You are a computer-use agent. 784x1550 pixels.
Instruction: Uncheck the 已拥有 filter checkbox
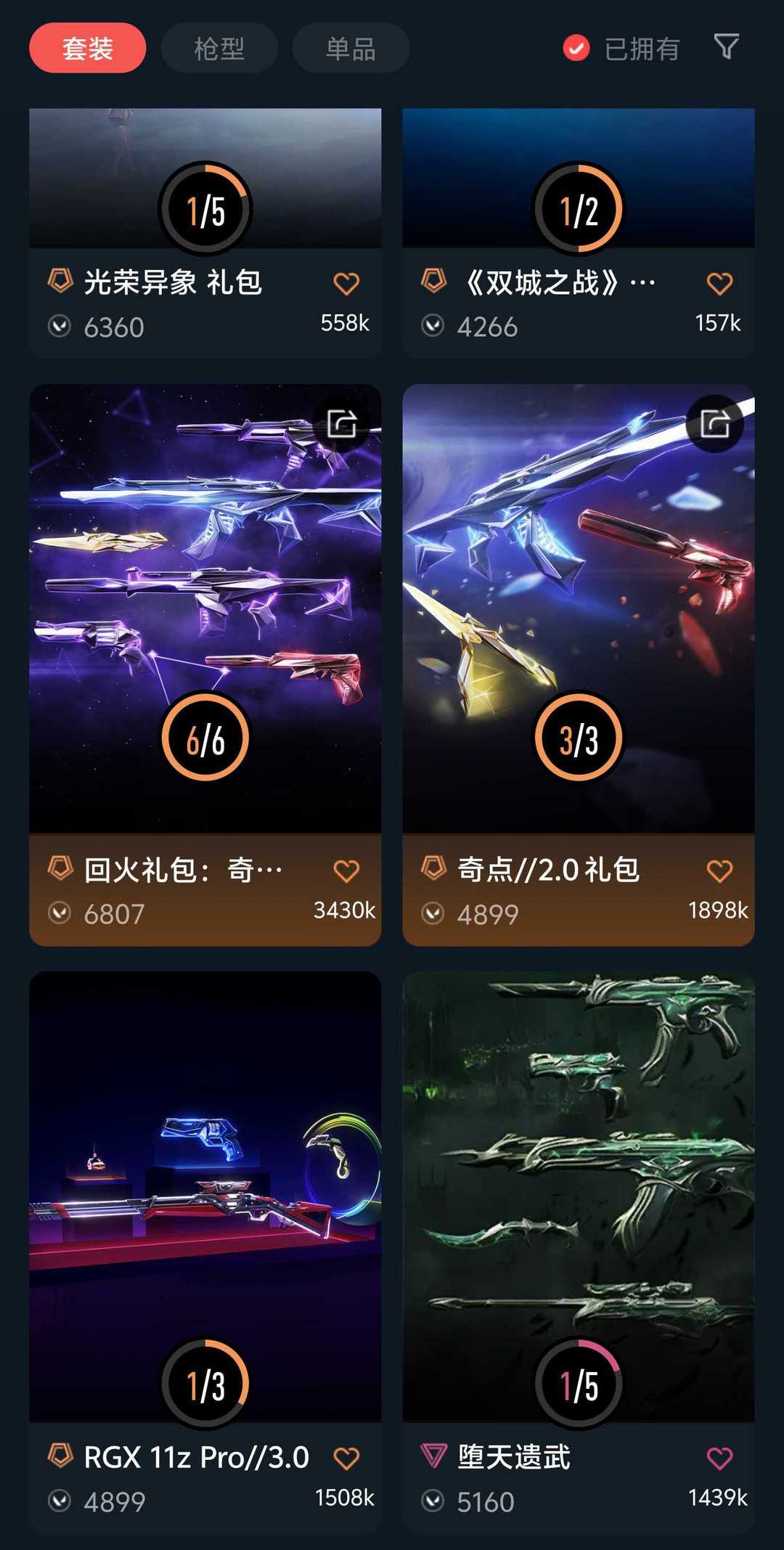(x=576, y=49)
